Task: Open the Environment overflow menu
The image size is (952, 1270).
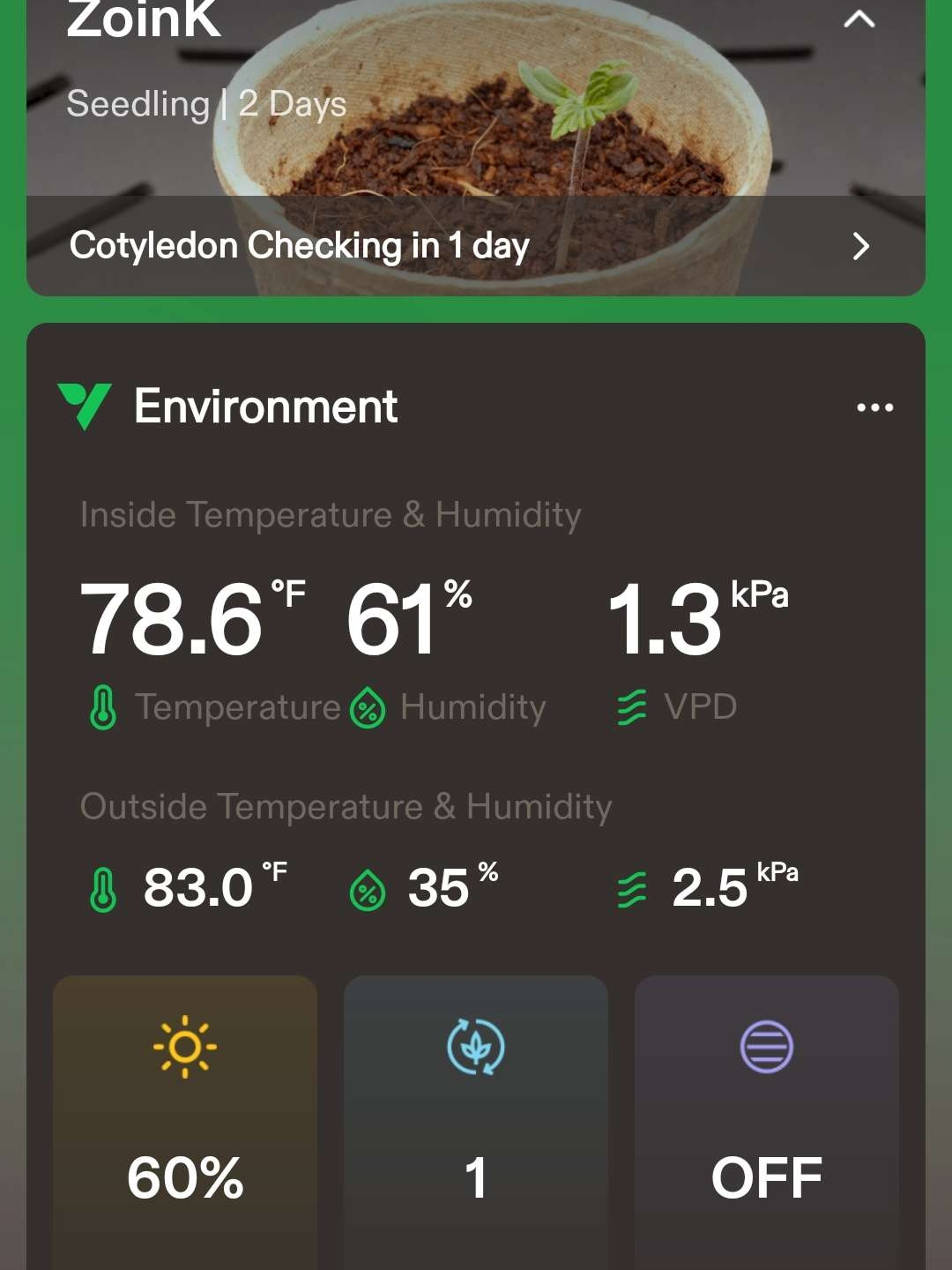Action: click(x=875, y=408)
